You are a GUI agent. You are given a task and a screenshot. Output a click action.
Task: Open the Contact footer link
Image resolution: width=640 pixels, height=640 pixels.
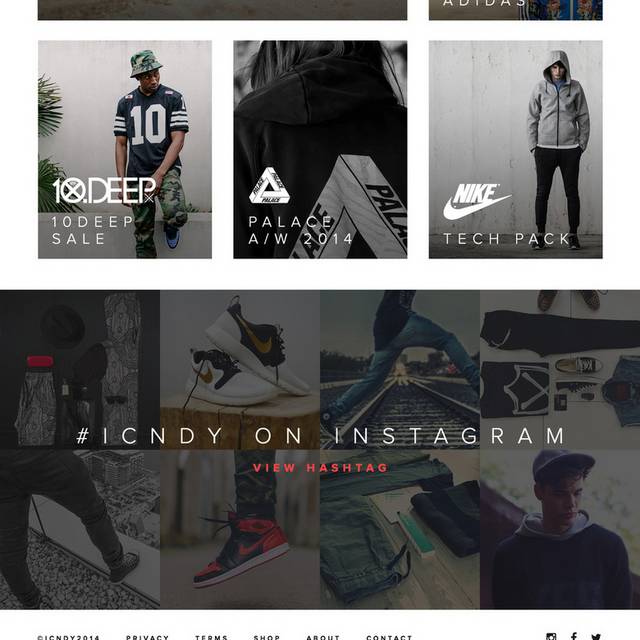[389, 636]
